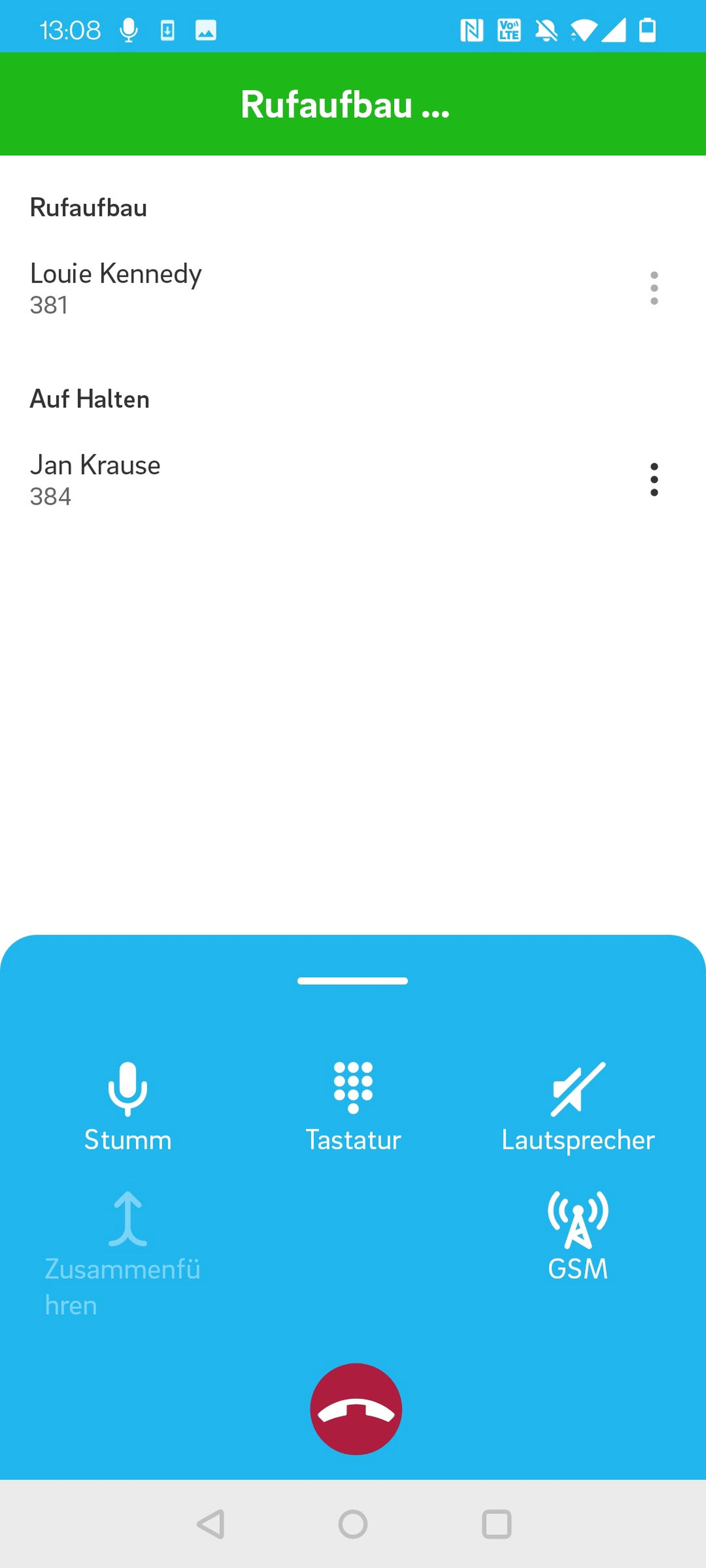706x1568 pixels.
Task: Switch the call to GSM
Action: coord(578,1236)
